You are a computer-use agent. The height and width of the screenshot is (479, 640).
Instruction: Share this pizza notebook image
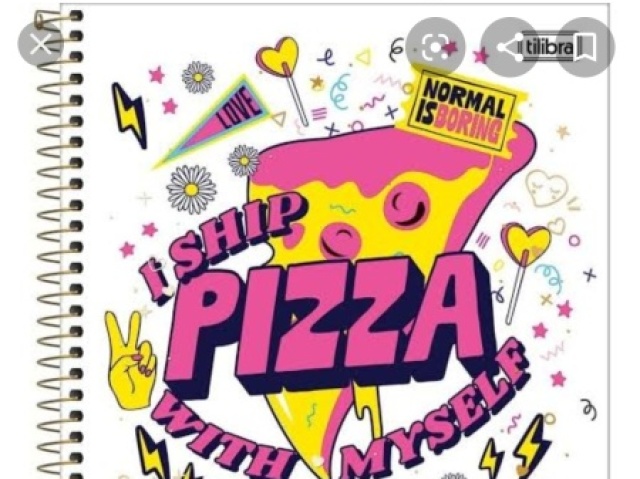click(509, 46)
